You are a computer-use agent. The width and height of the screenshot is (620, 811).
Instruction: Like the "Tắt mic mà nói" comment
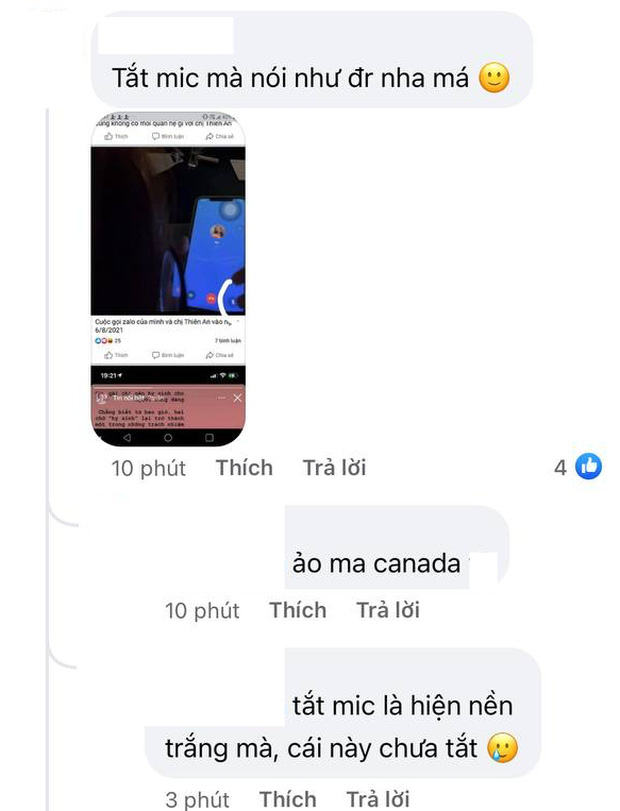[x=244, y=467]
